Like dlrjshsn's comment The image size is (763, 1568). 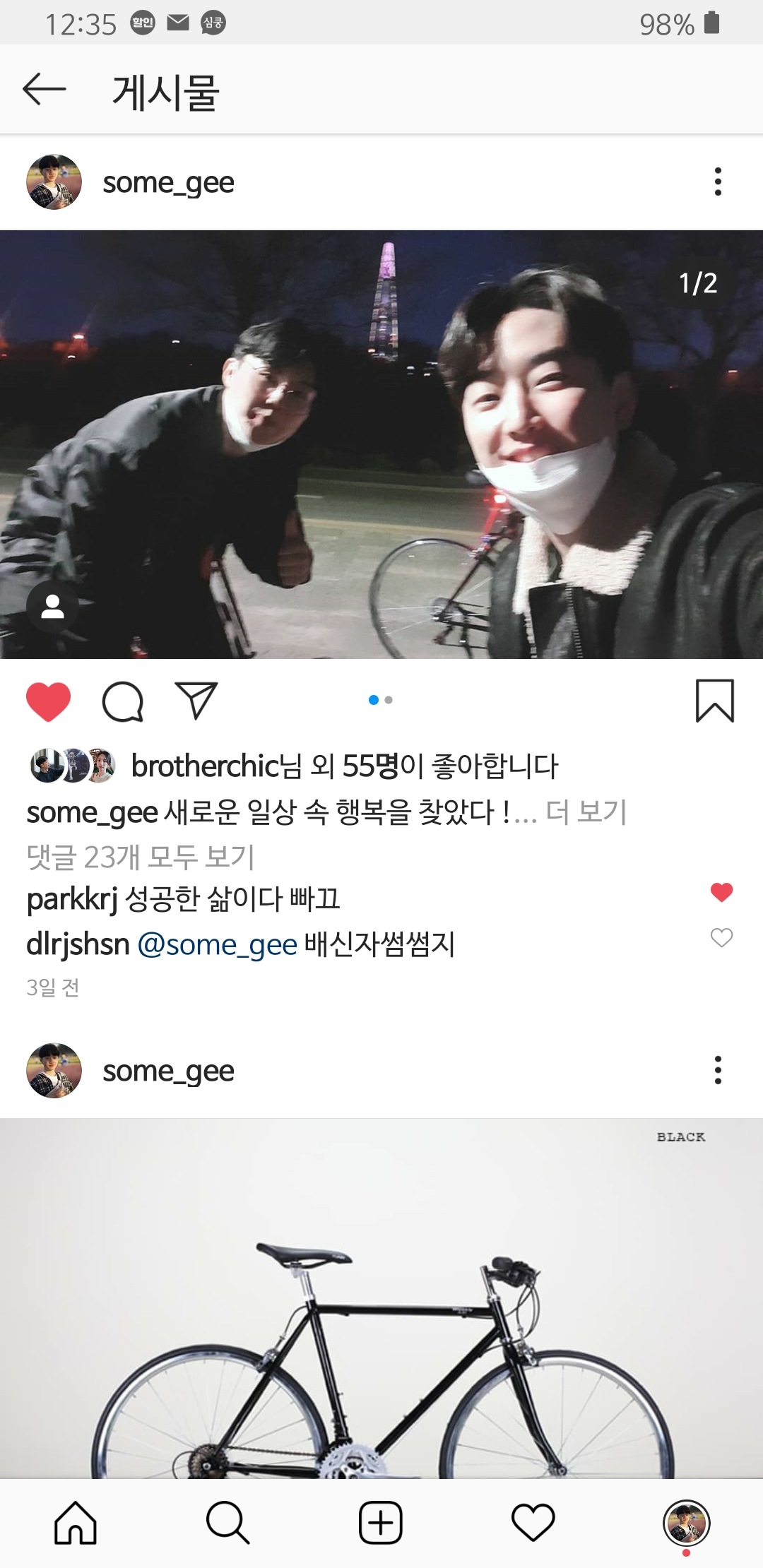click(721, 937)
